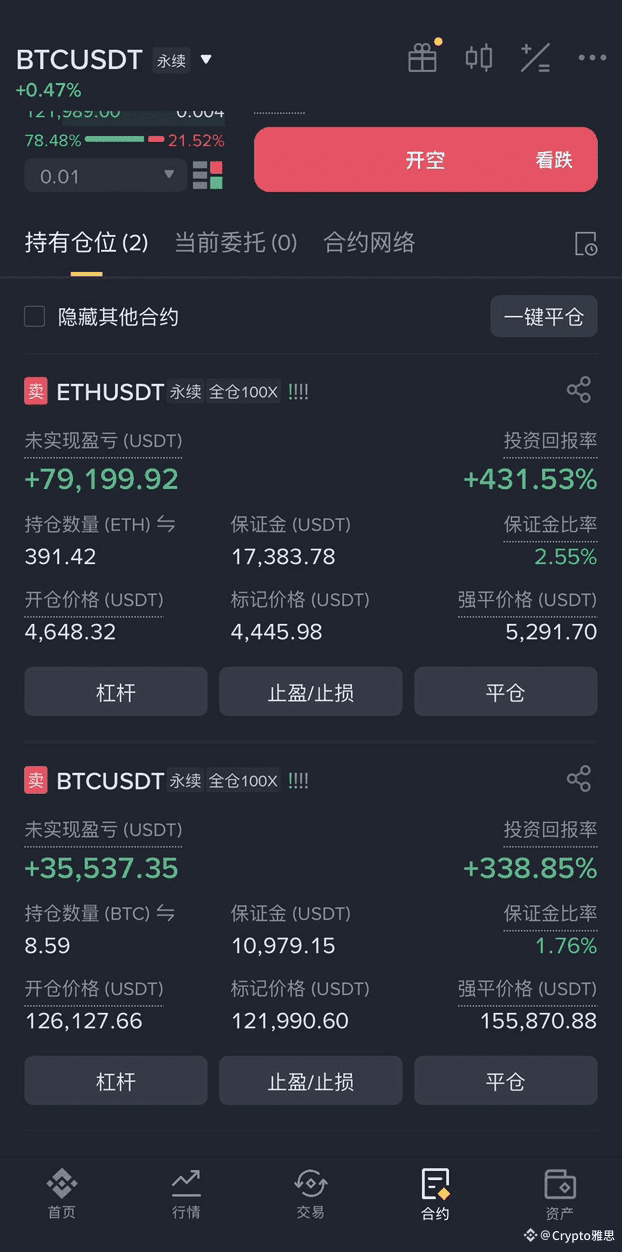
Task: Expand the BTCUSDT pair selector
Action: tap(206, 60)
